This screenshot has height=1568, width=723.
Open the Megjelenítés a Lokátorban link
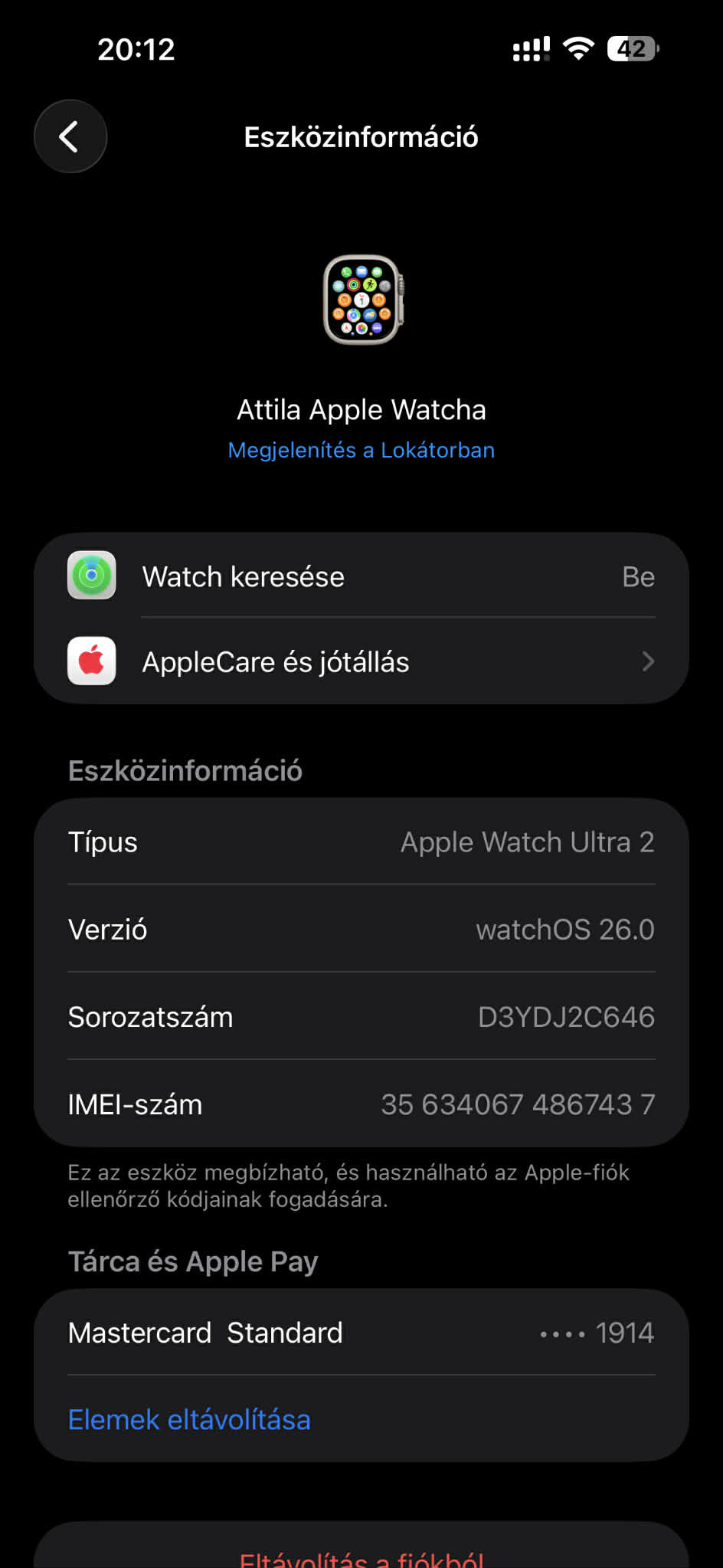361,450
